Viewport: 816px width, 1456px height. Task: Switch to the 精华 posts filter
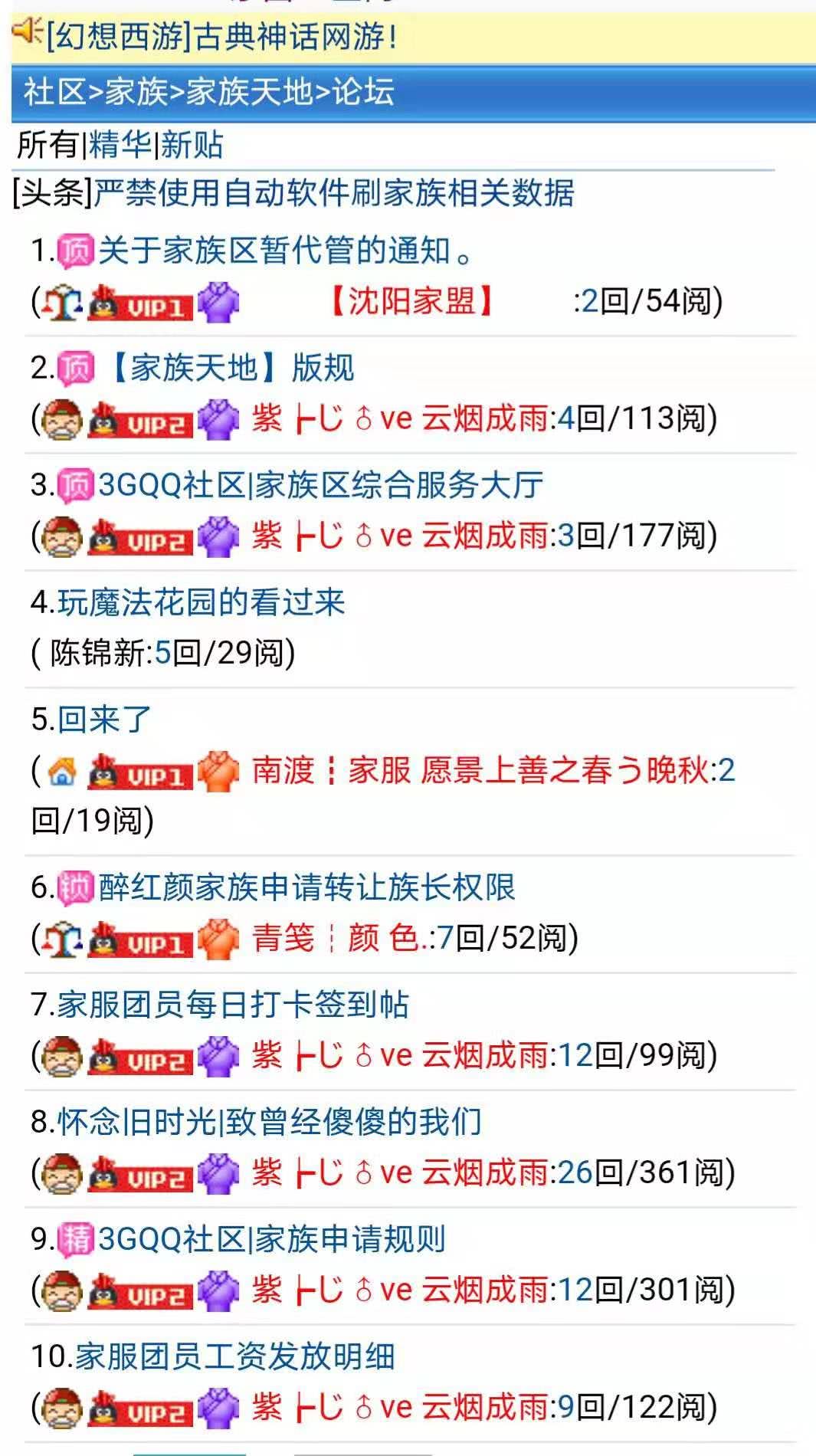tap(119, 144)
